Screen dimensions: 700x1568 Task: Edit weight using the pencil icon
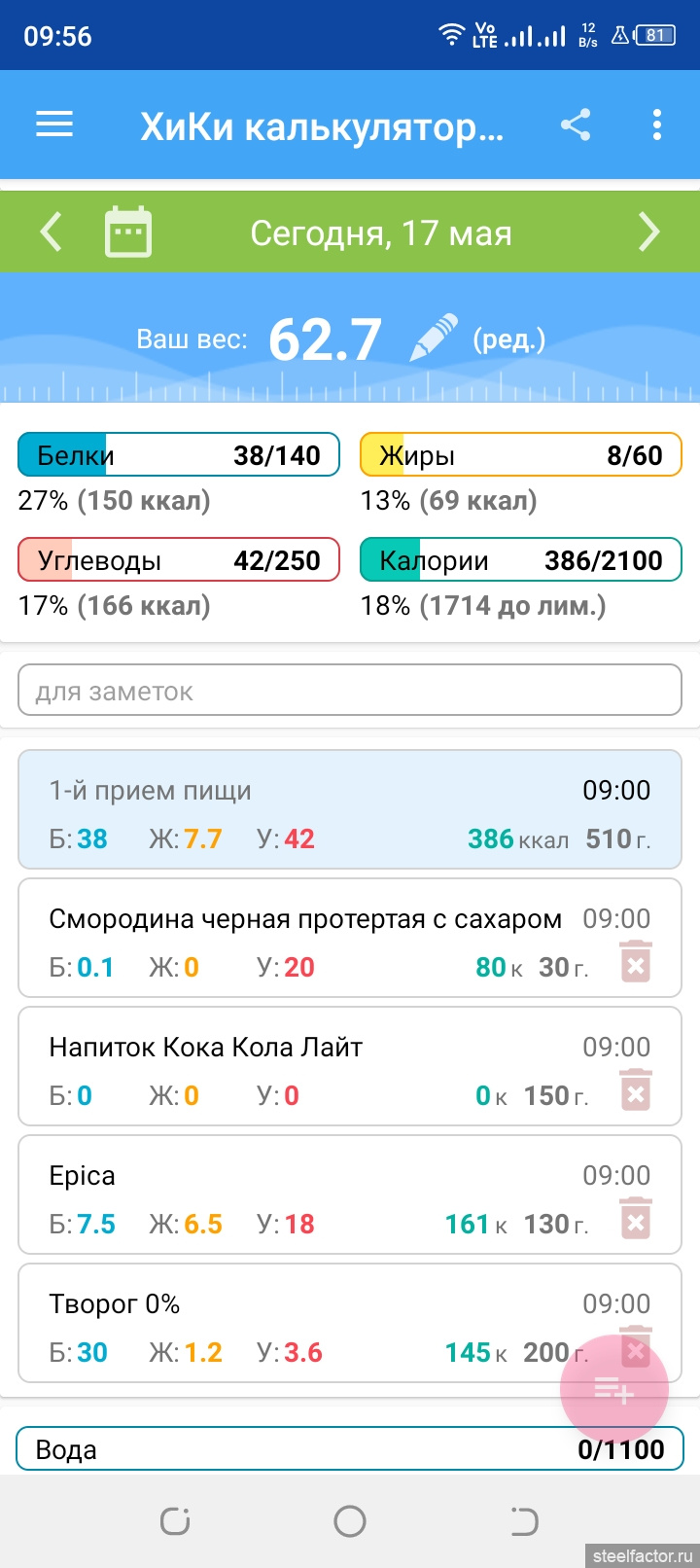[435, 339]
